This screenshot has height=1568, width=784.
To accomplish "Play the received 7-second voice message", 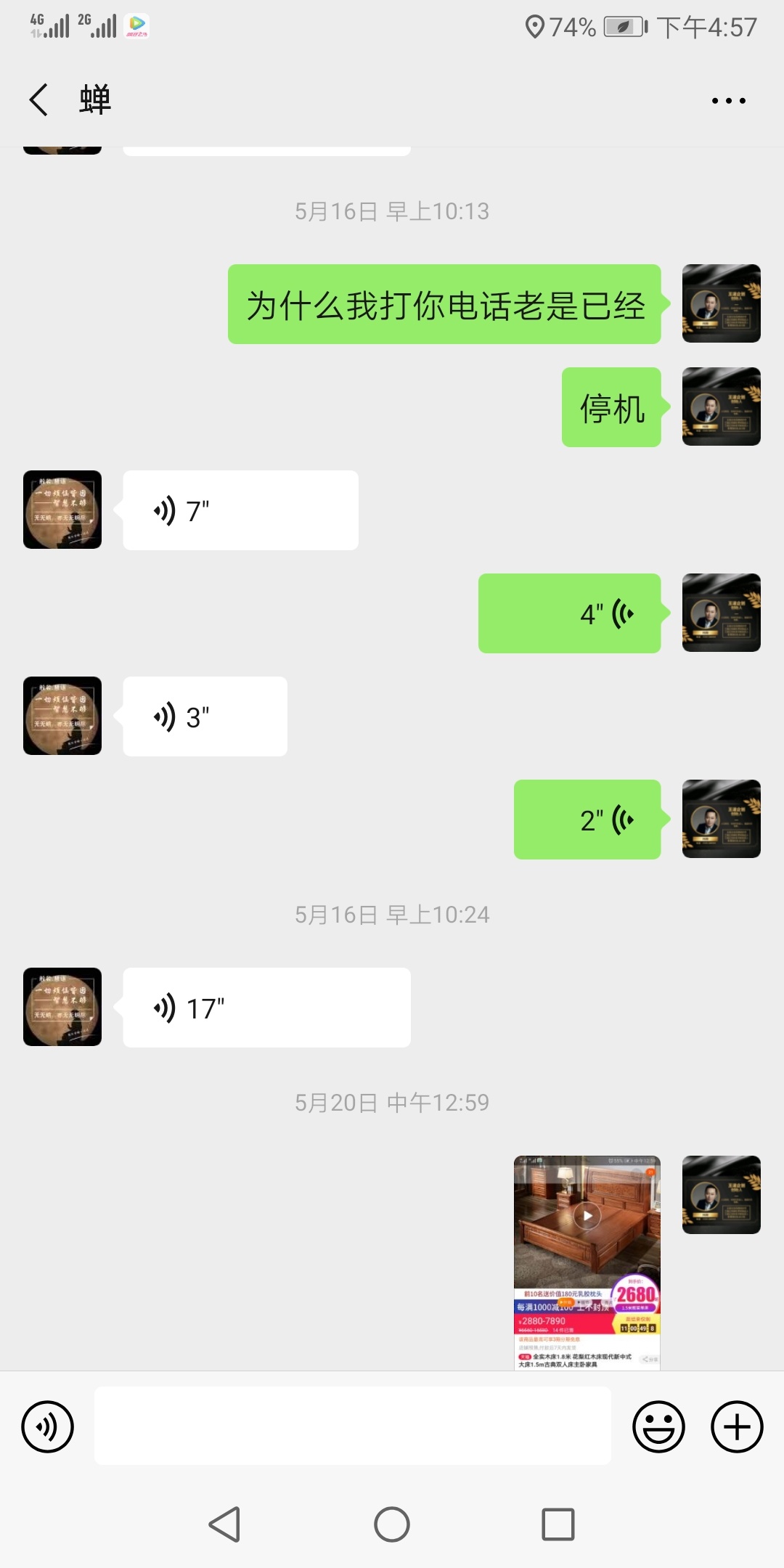I will (x=240, y=510).
